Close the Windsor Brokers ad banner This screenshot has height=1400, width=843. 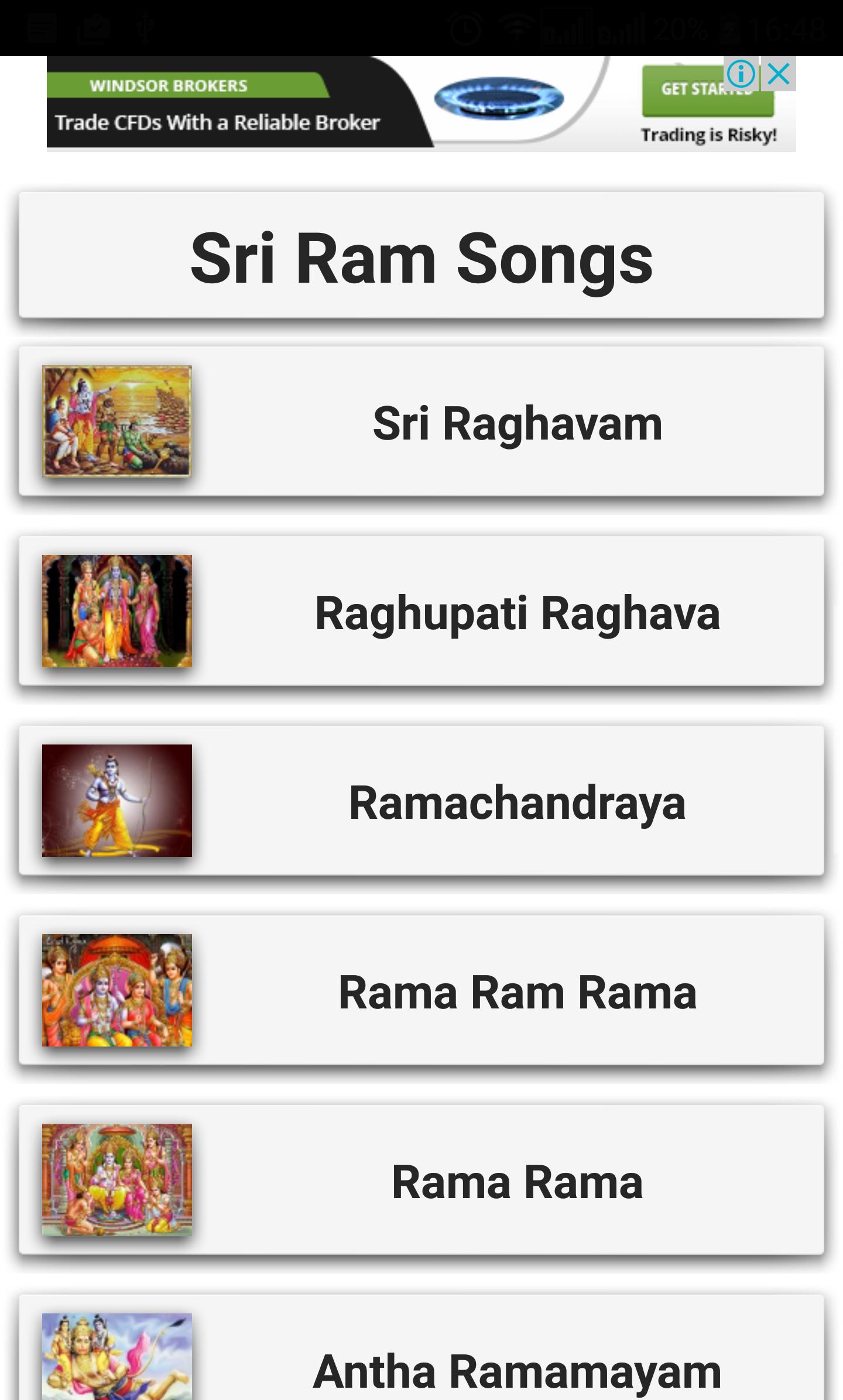[x=779, y=74]
